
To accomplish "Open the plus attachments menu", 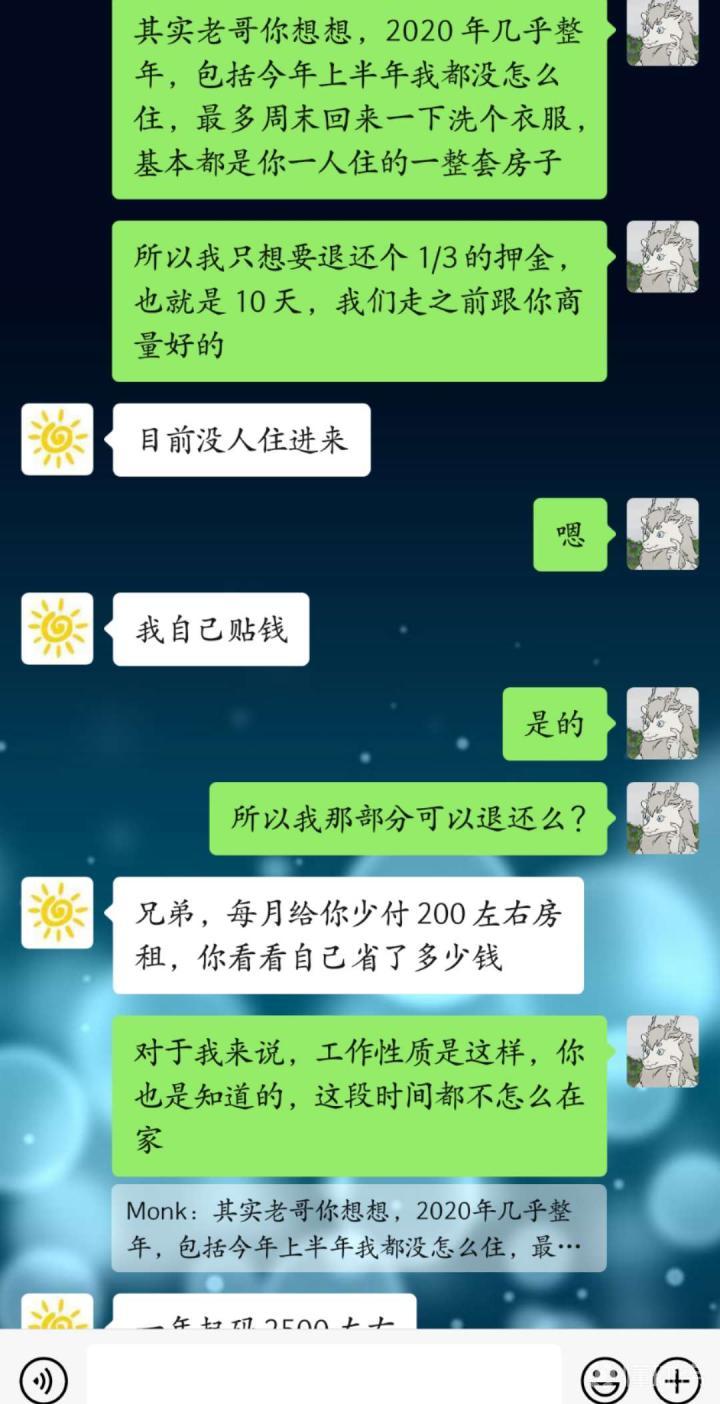I will [677, 1380].
